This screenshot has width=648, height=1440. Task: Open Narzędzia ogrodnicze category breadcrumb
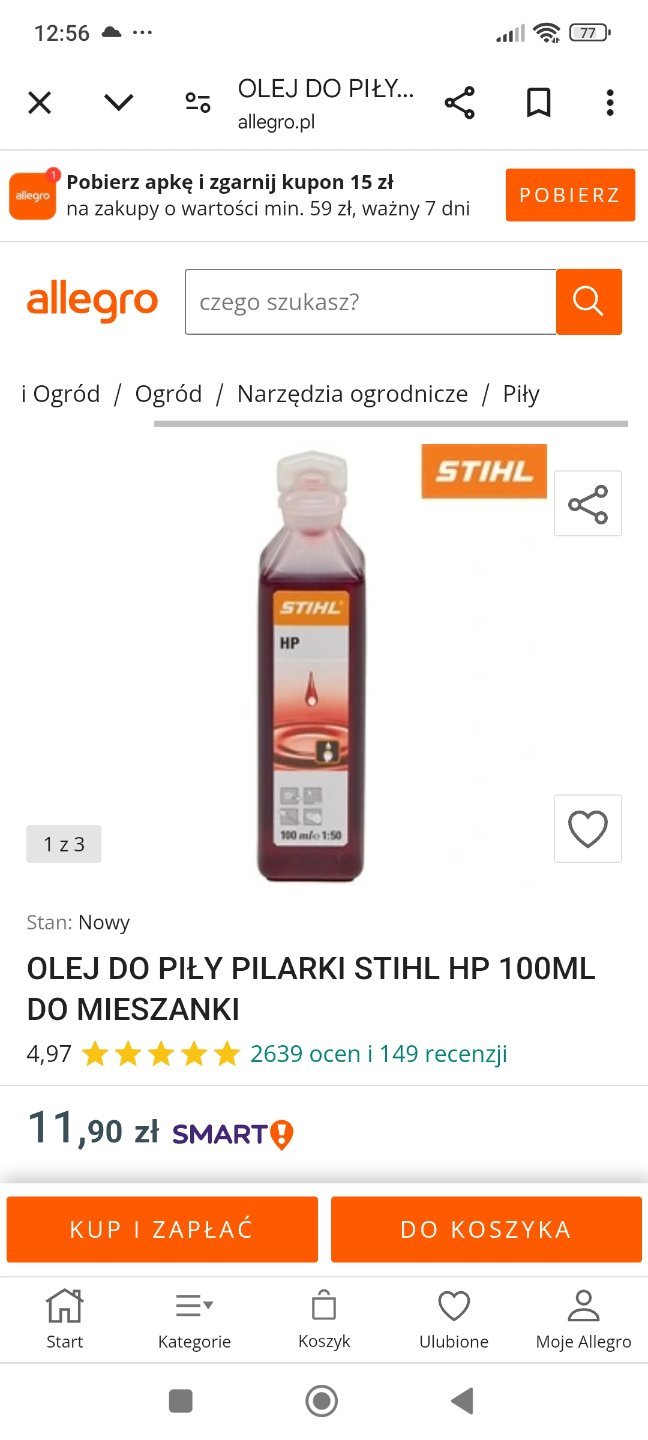pos(352,394)
